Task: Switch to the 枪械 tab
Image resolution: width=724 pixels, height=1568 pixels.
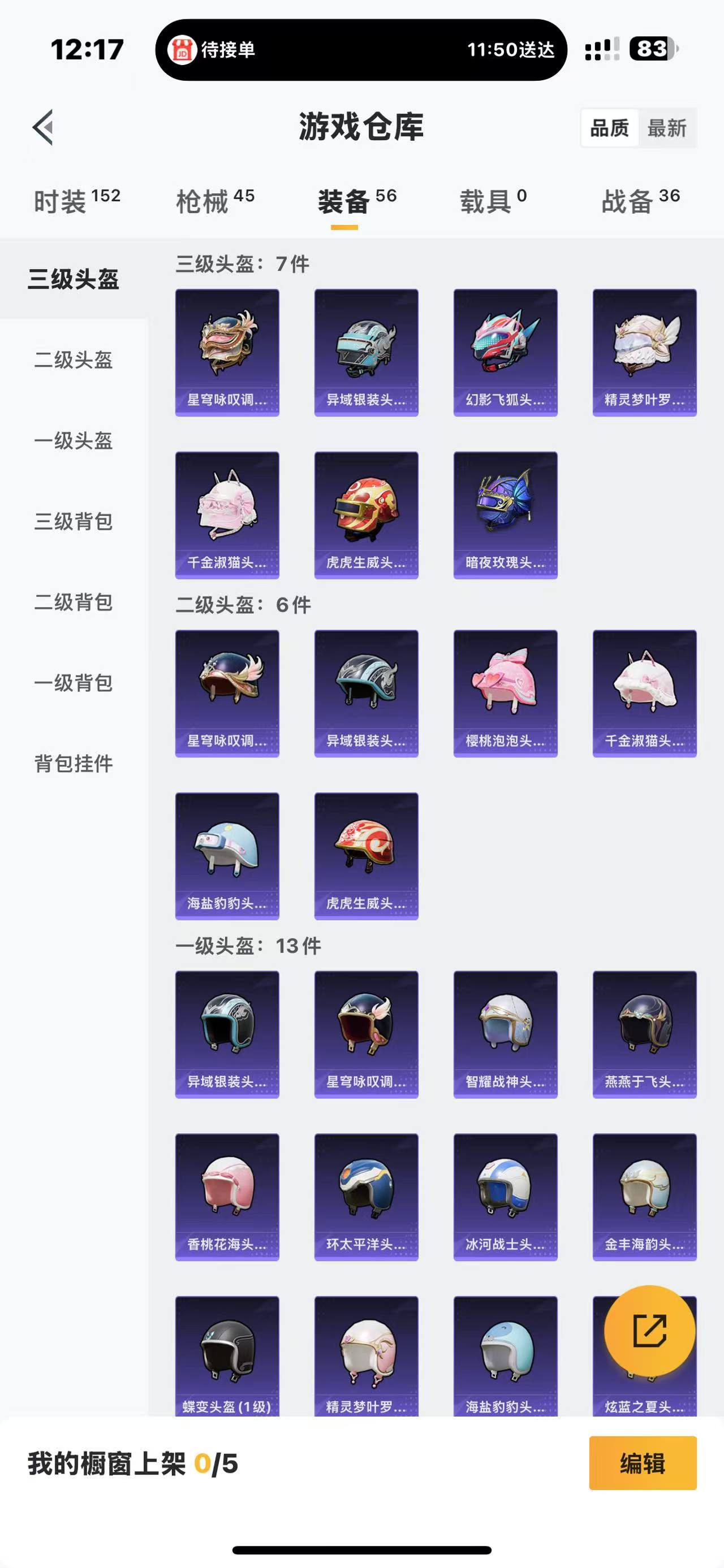Action: click(214, 201)
